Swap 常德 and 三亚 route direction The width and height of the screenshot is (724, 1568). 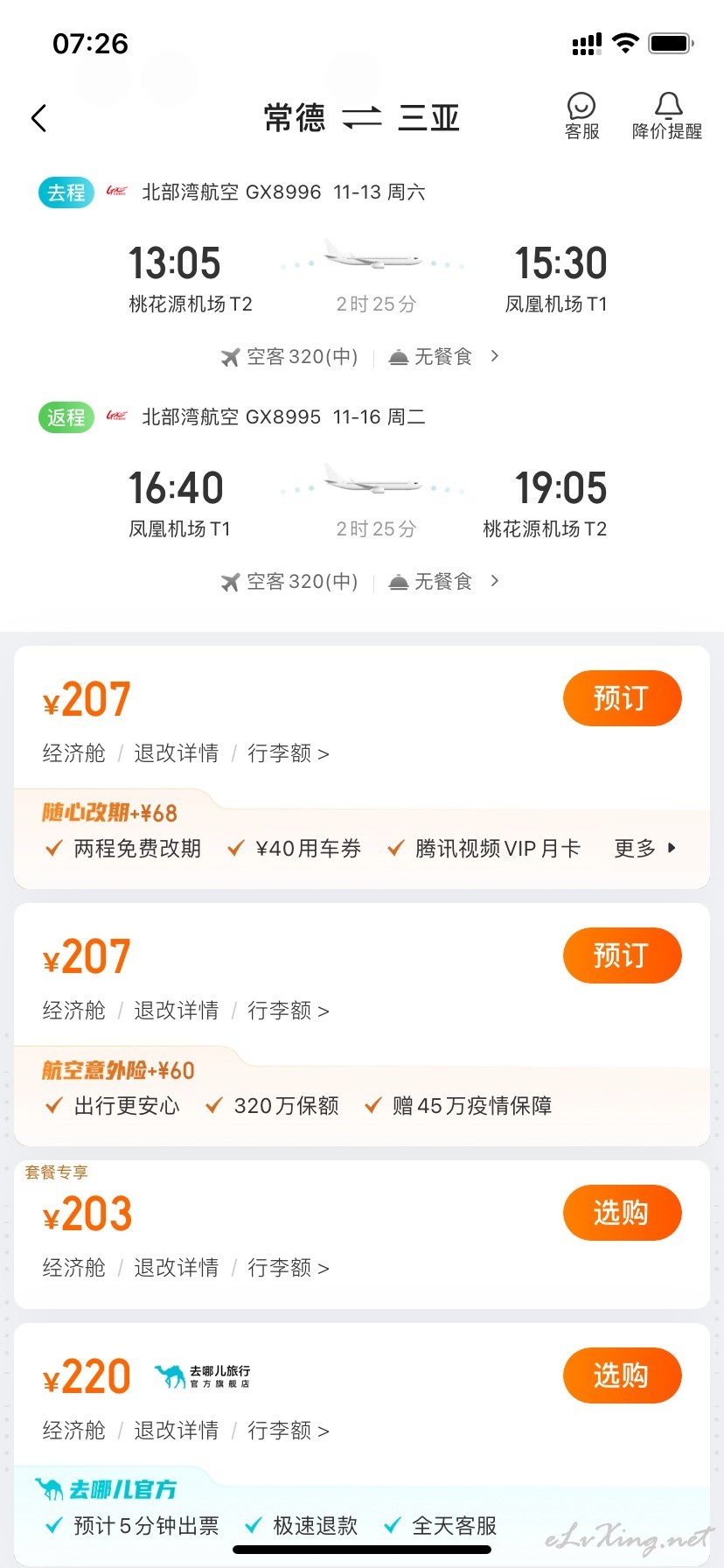click(362, 117)
